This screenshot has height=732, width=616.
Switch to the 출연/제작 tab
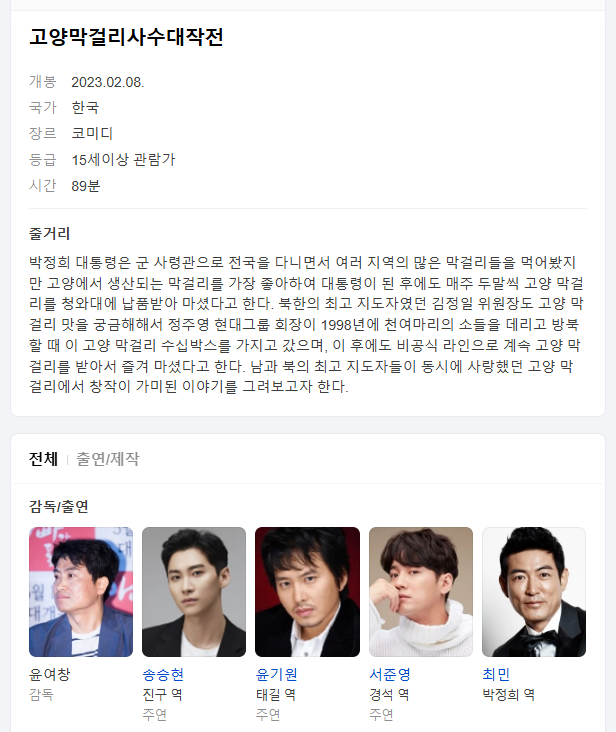[108, 459]
